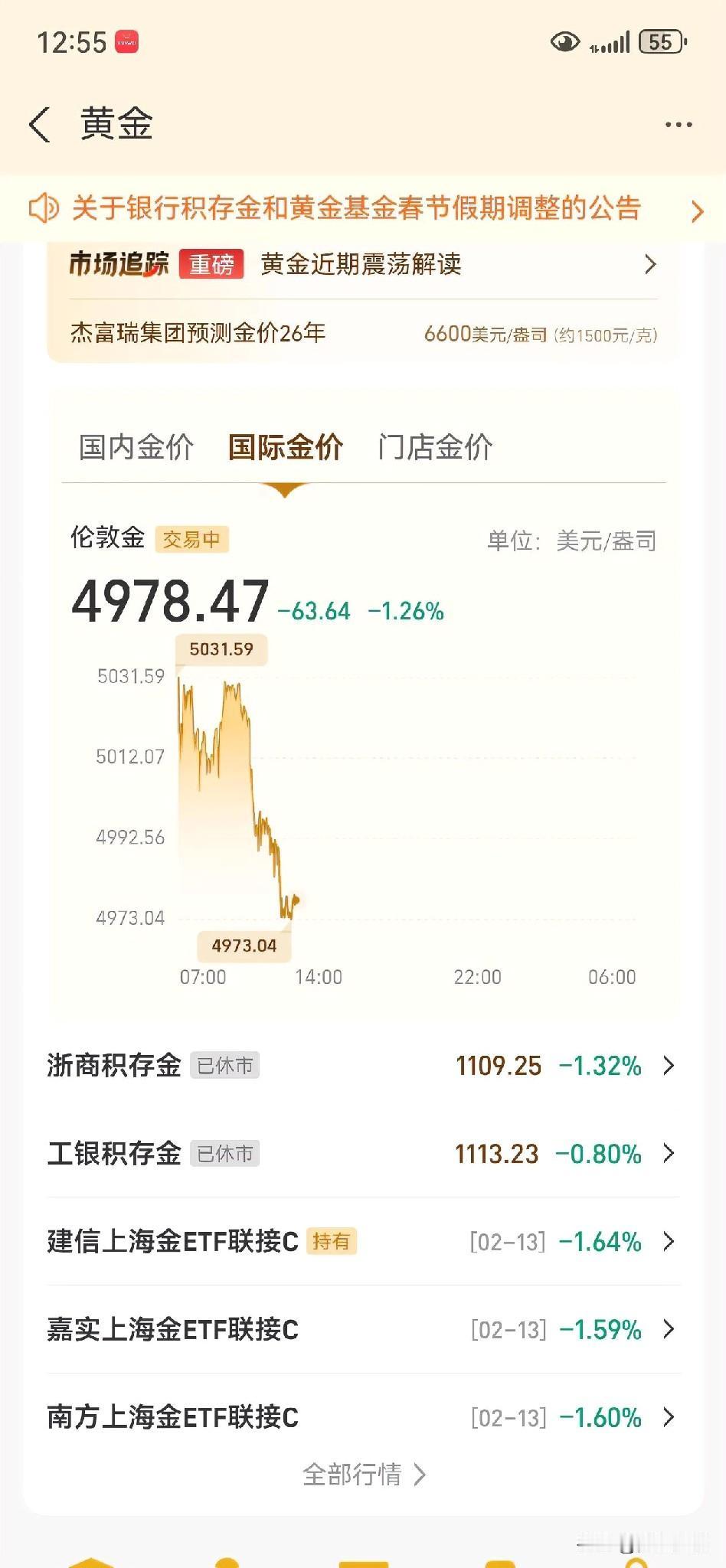Tap the 5031.59 high price marker on chart
The image size is (726, 1568).
click(x=222, y=649)
